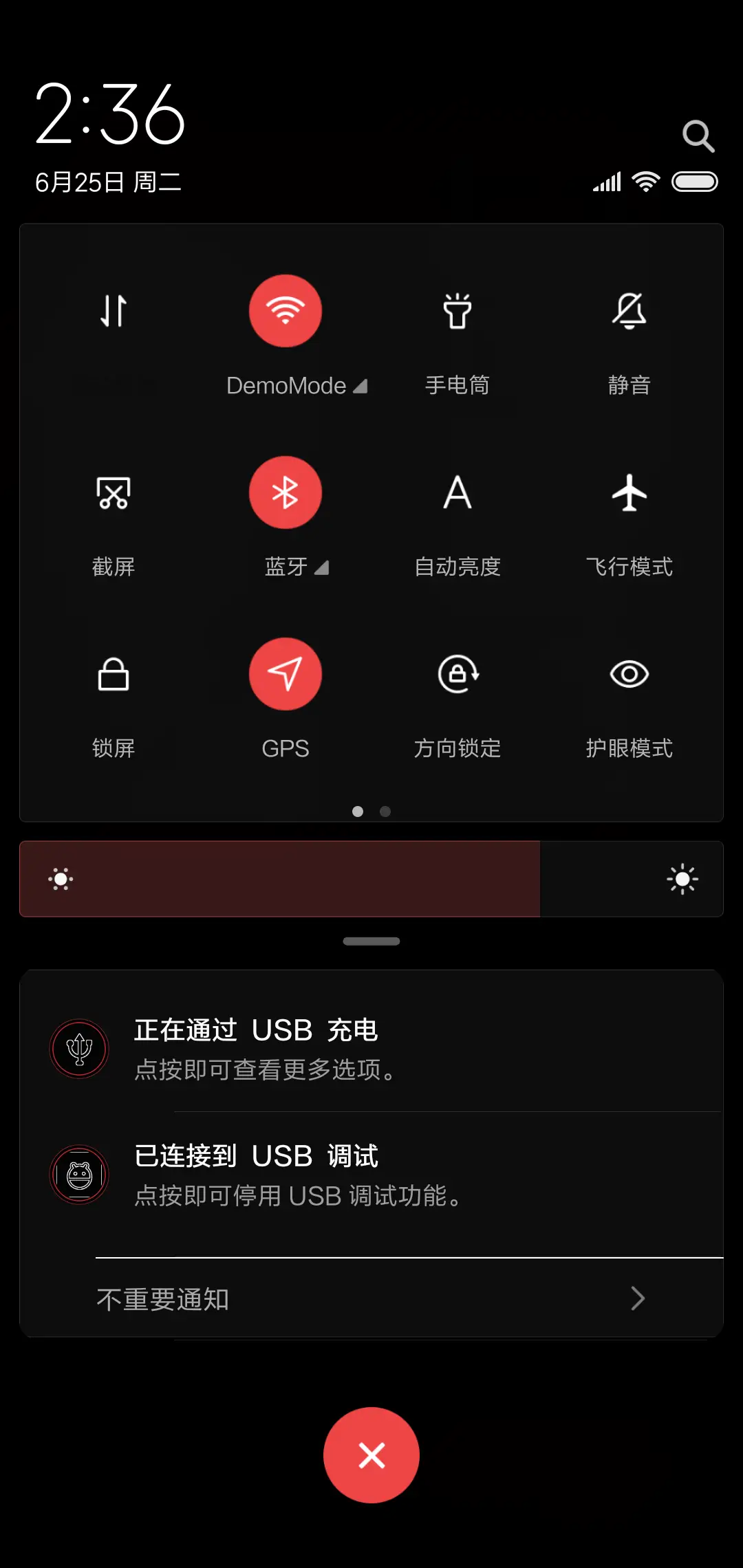Open the search icon
The width and height of the screenshot is (743, 1568).
click(699, 135)
